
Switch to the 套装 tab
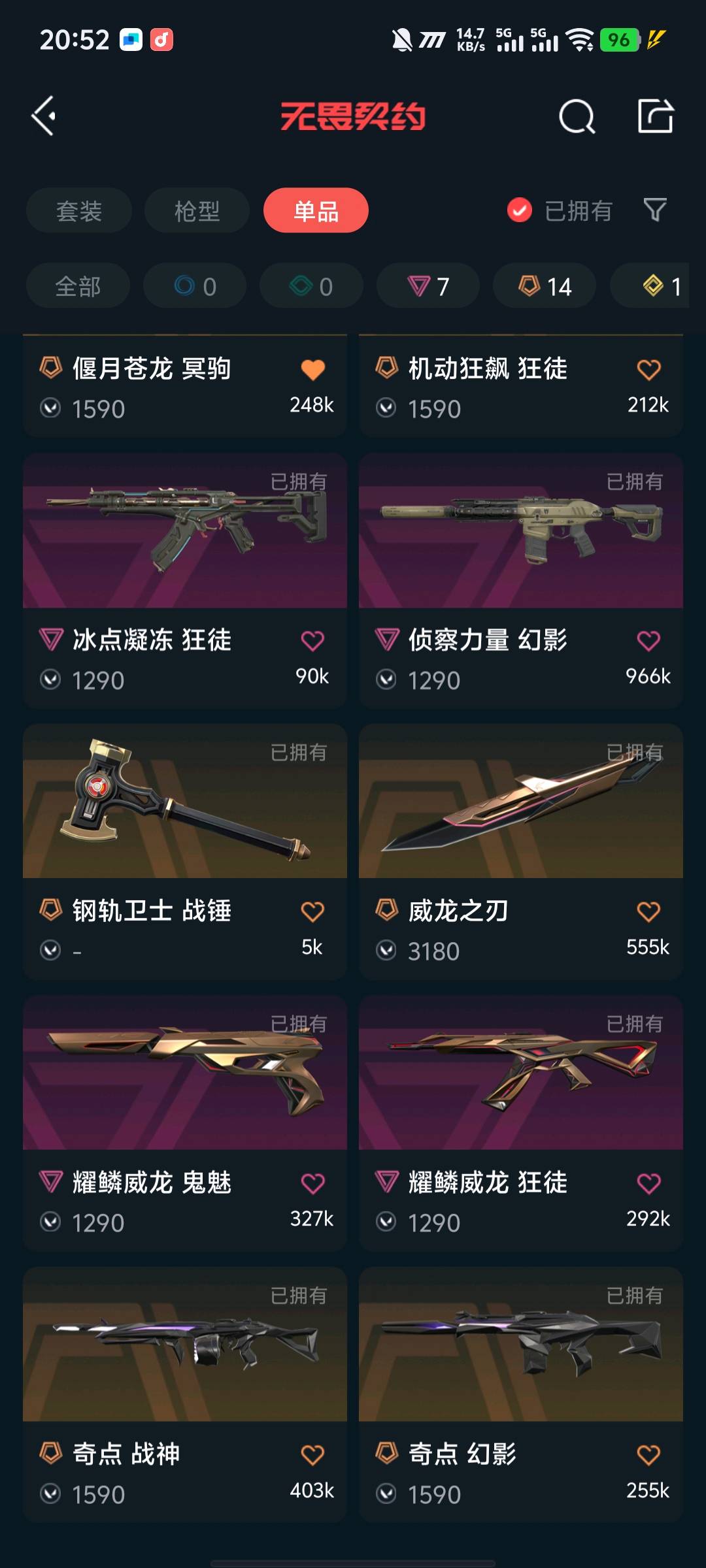(x=79, y=210)
